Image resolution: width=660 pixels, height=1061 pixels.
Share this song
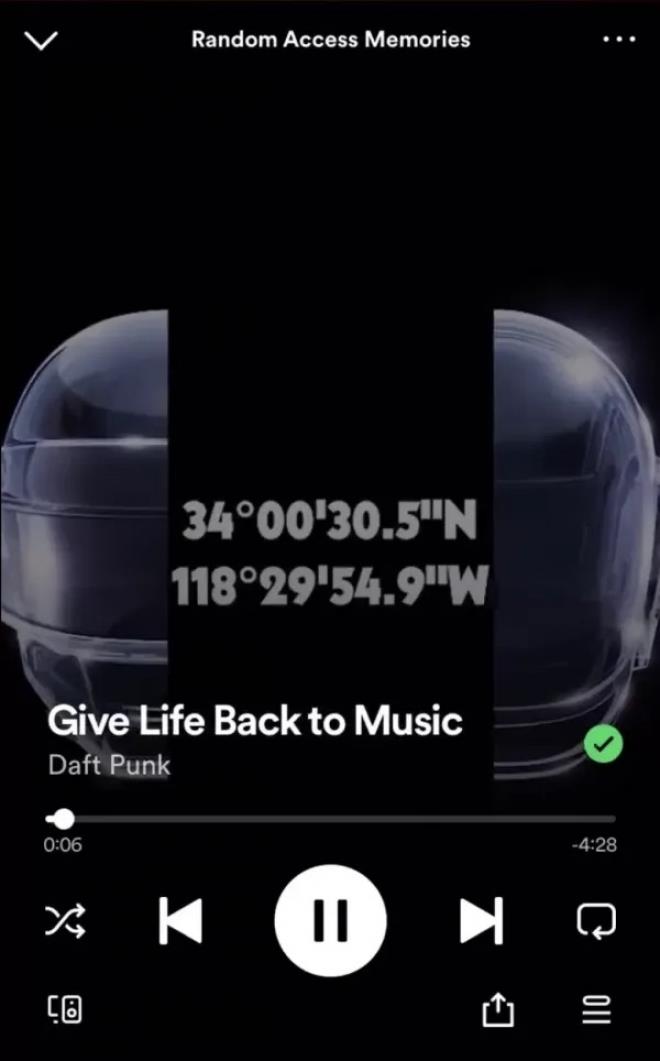(x=498, y=1010)
